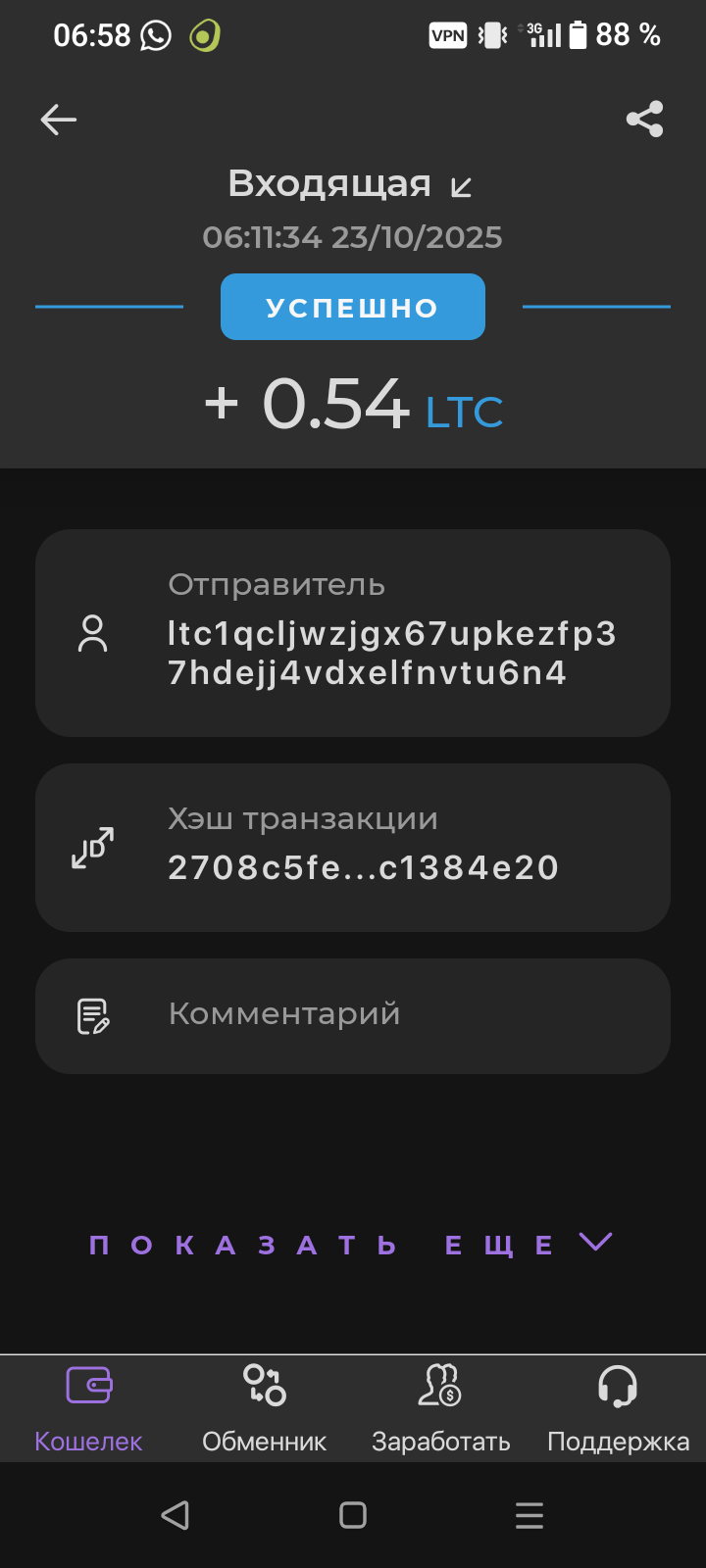Open system recent apps
Viewport: 706px width, 1568px height.
[529, 1515]
